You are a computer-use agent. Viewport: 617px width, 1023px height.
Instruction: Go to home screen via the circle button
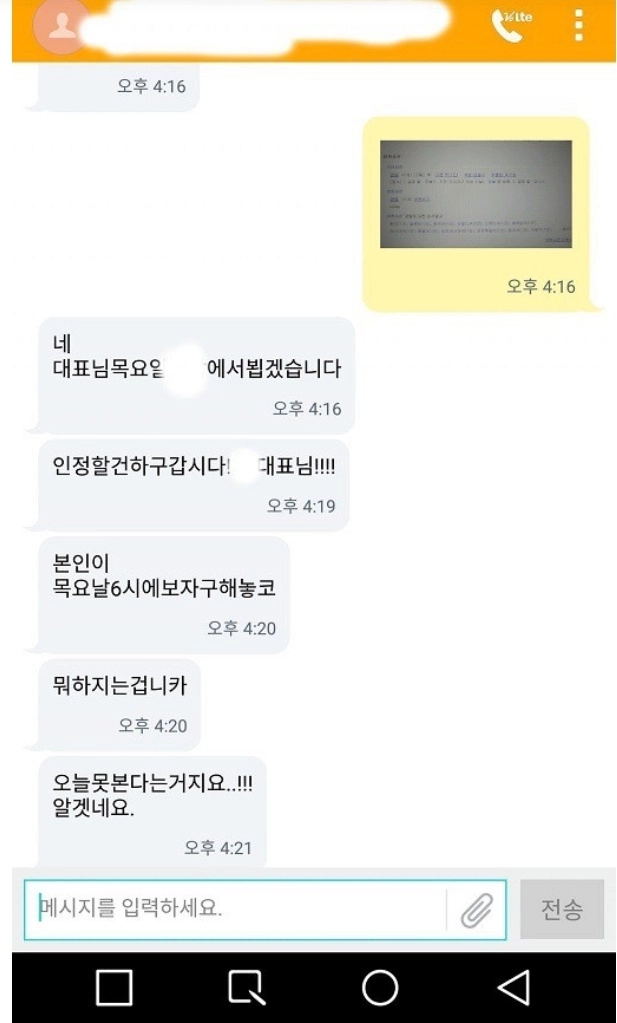(380, 987)
